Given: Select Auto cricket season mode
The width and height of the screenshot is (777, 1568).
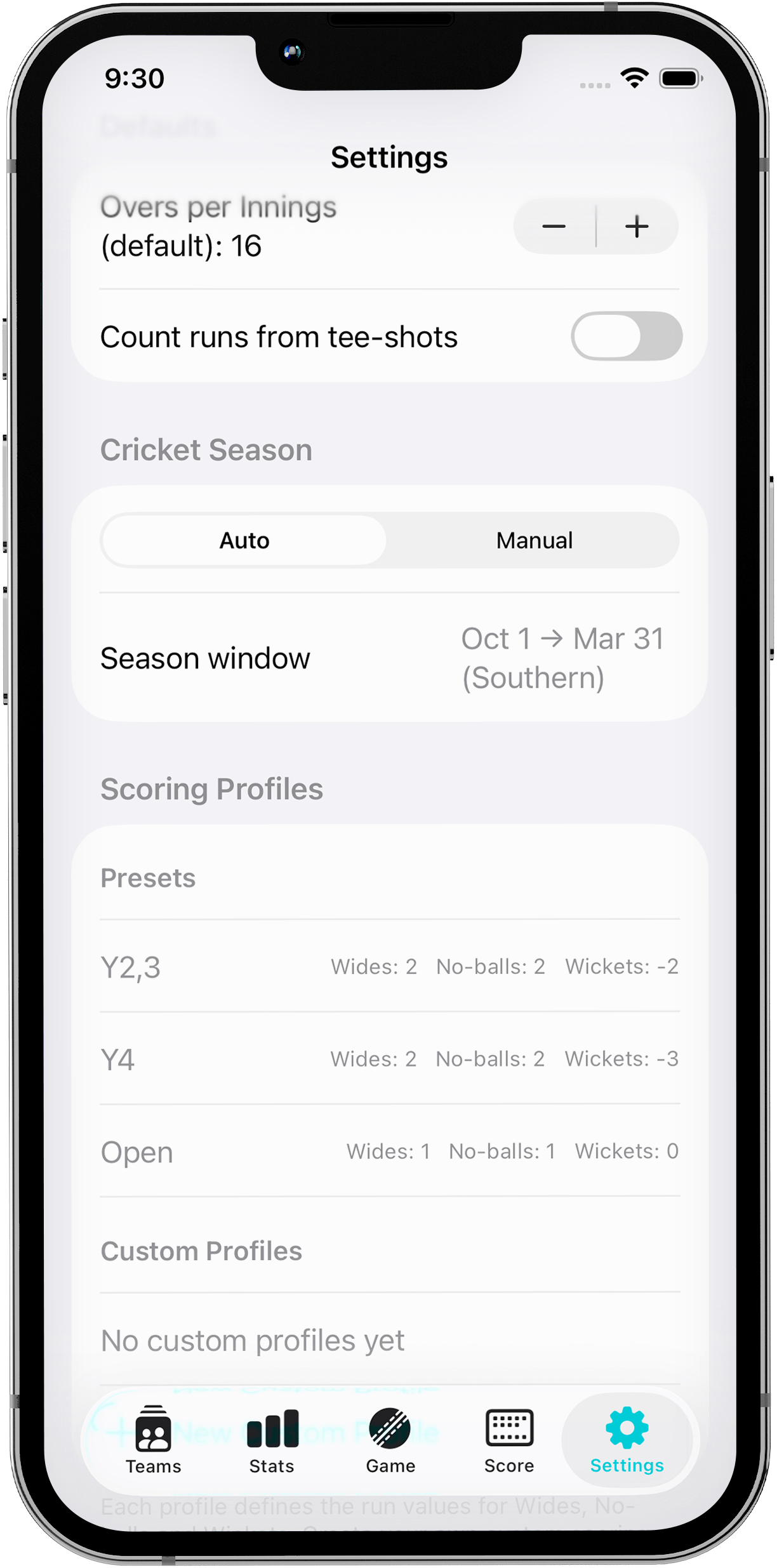Looking at the screenshot, I should coord(244,541).
